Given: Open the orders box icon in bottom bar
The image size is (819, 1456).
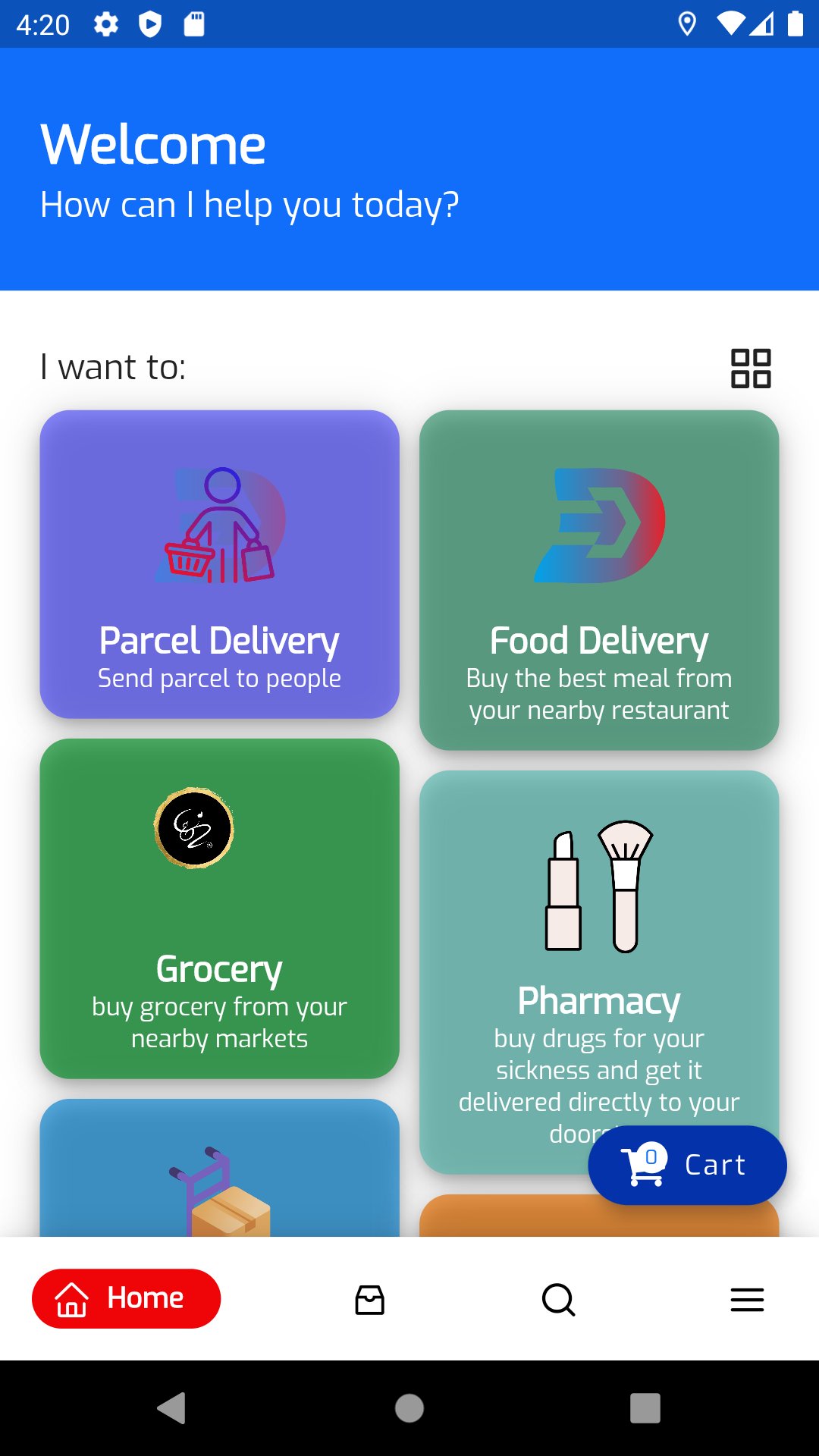Looking at the screenshot, I should coord(369,1299).
